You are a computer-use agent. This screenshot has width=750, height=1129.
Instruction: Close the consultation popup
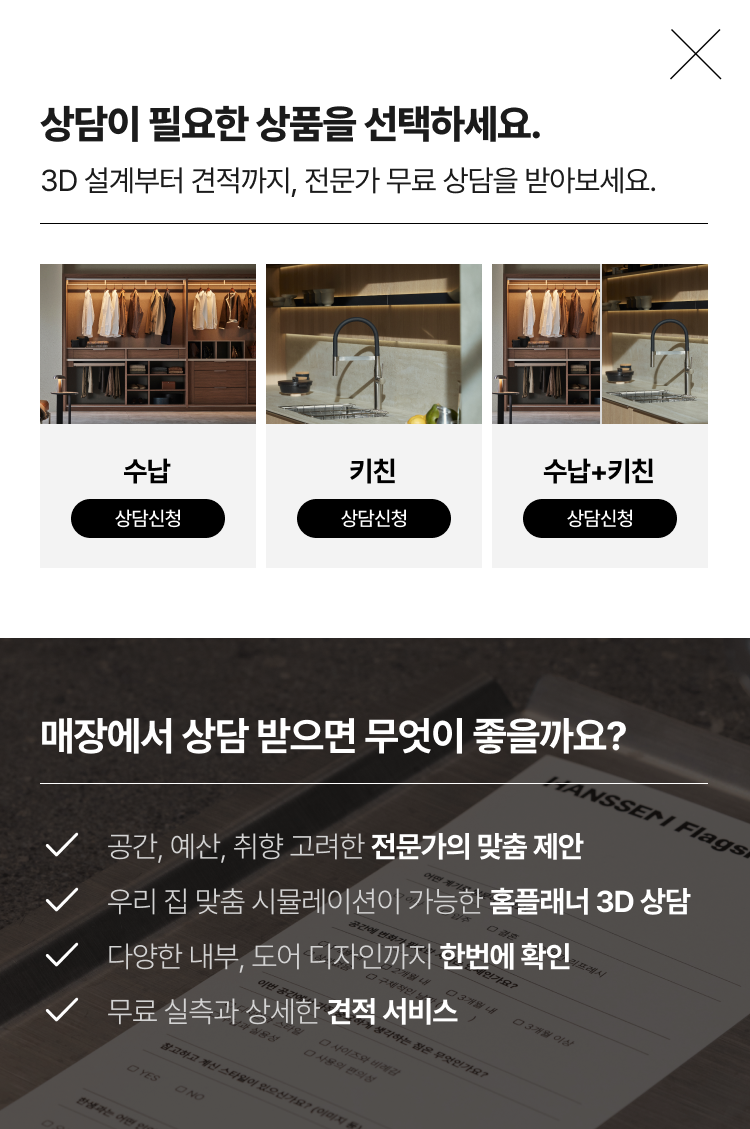coord(695,55)
